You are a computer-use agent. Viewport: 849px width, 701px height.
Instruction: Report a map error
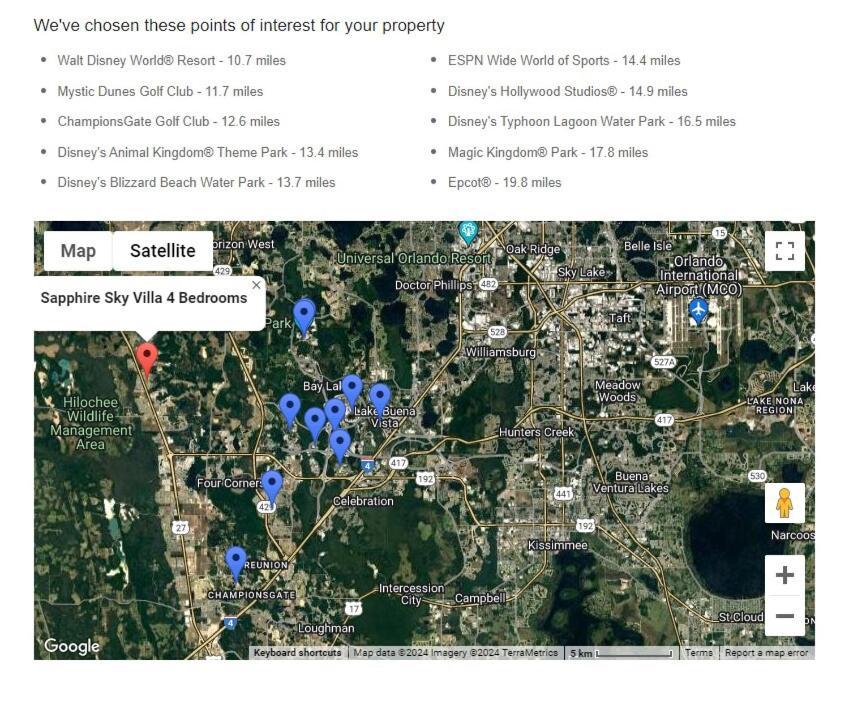(x=766, y=653)
